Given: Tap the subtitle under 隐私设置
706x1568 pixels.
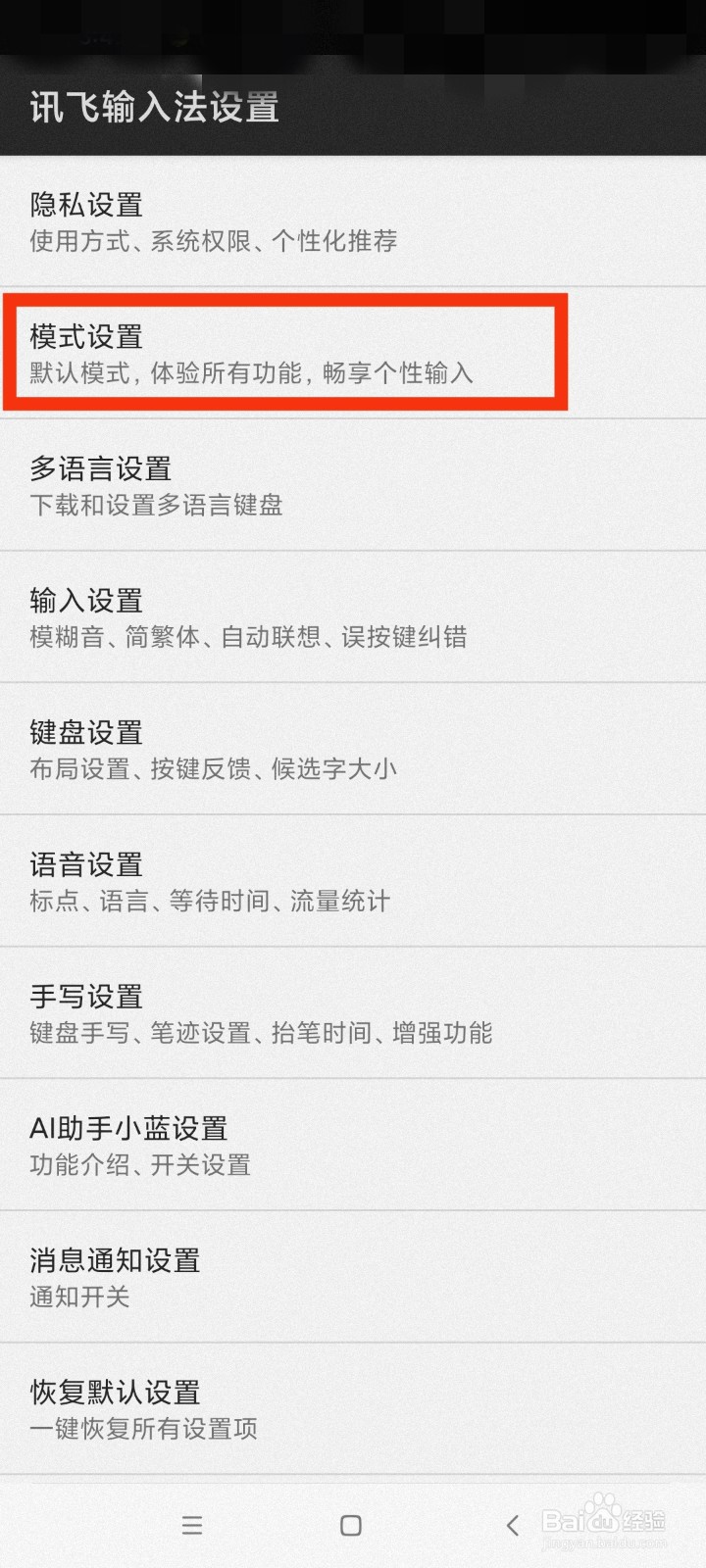Looking at the screenshot, I should (x=213, y=241).
